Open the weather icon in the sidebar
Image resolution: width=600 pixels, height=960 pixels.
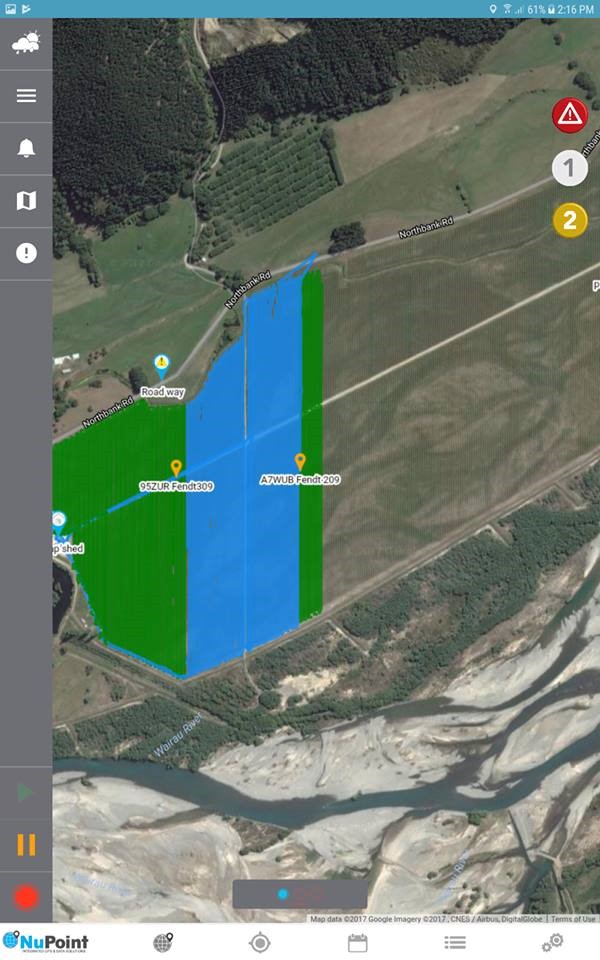pyautogui.click(x=26, y=43)
